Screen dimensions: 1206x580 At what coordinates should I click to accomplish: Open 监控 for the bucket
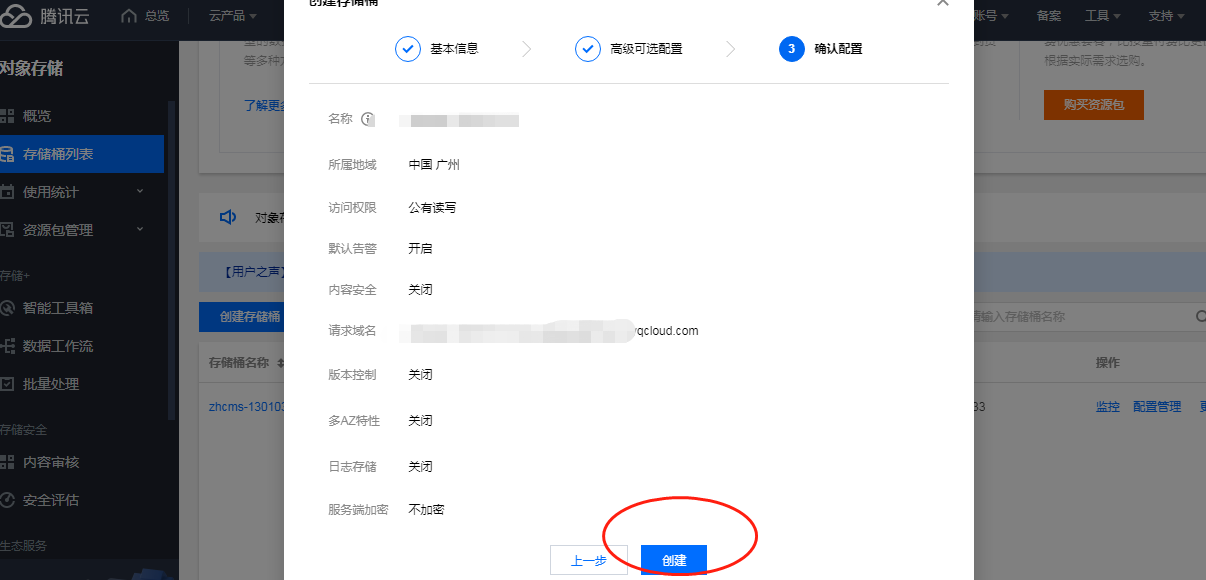1107,407
